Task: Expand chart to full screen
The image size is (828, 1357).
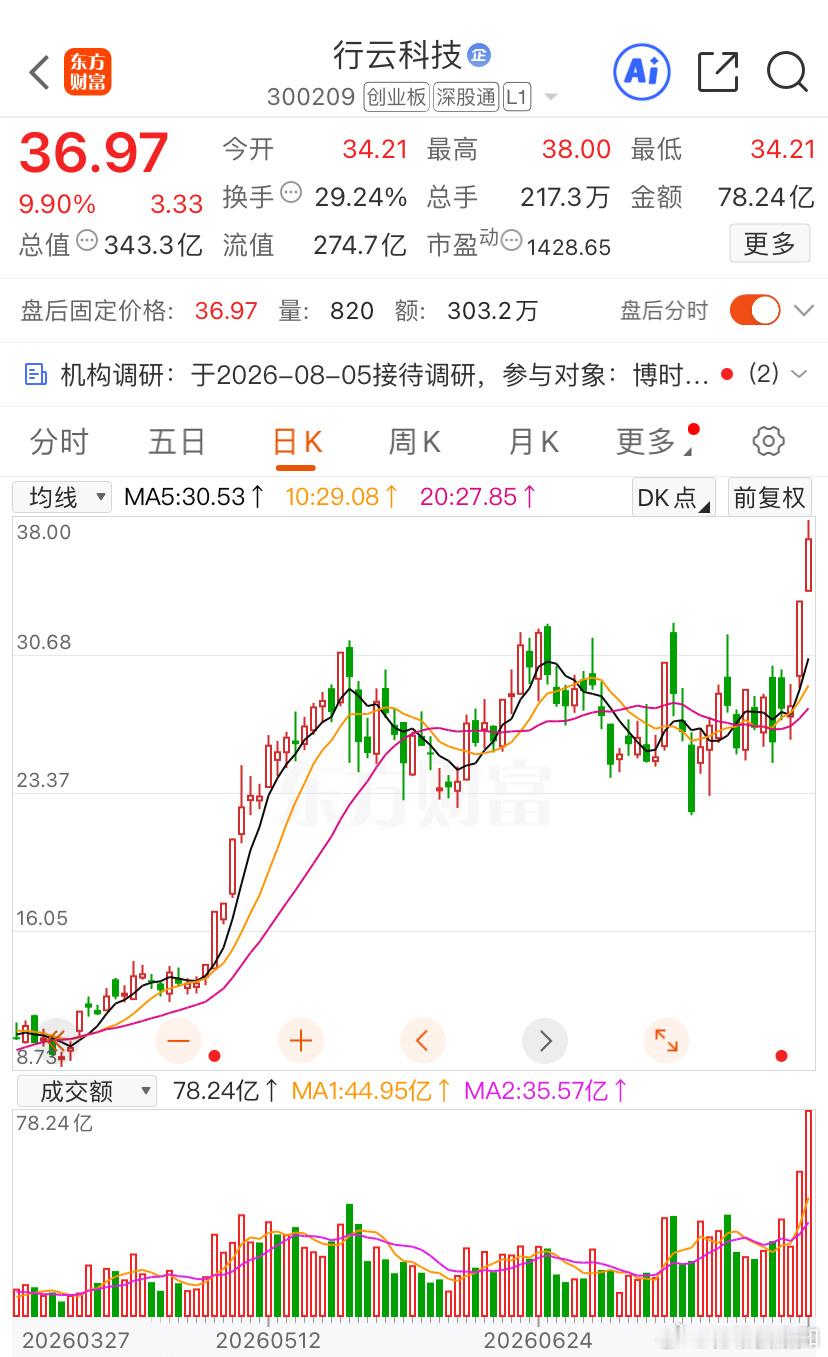Action: pos(666,1041)
